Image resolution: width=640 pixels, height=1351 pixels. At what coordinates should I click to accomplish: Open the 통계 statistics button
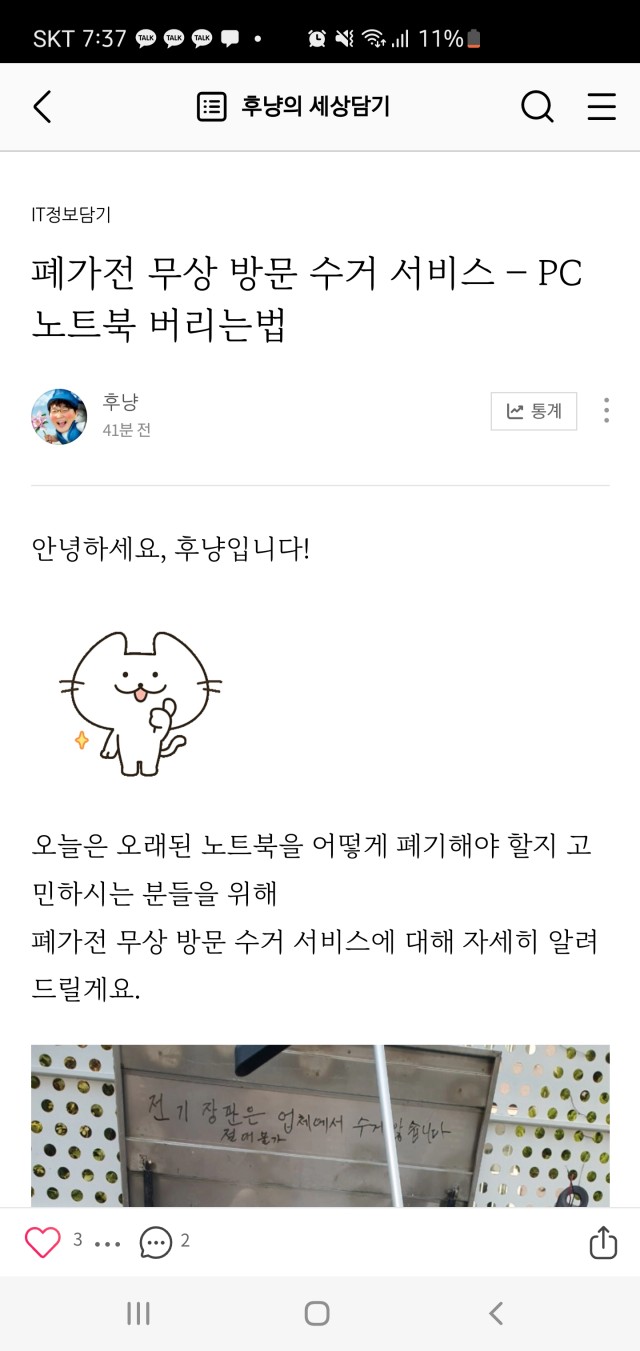534,411
